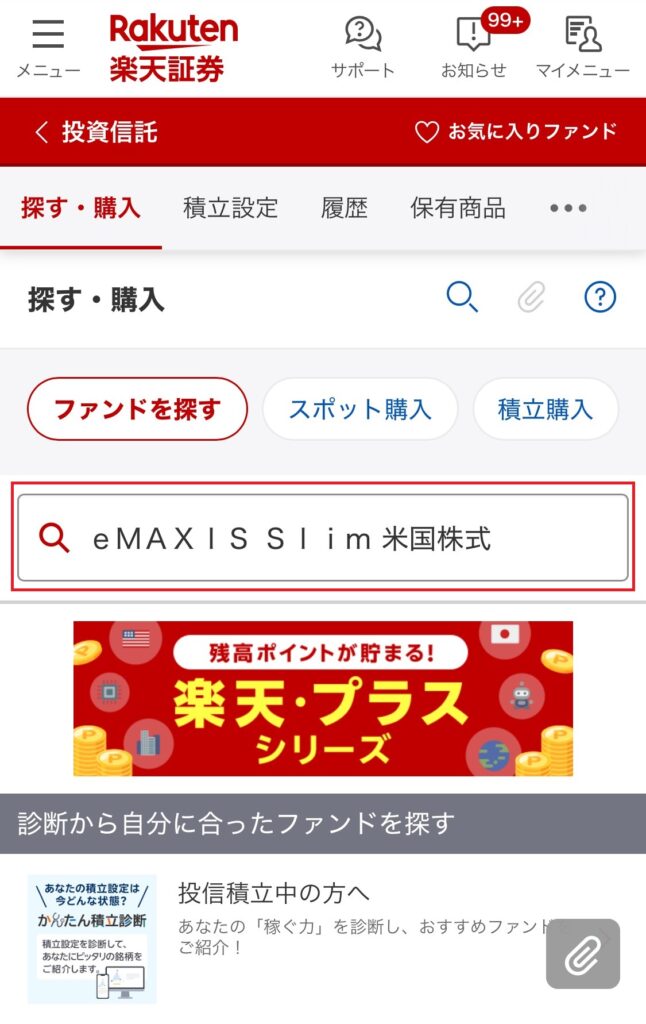Screen dimensions: 646x1024
Task: Switch to 保有商品 tab
Action: [x=457, y=208]
